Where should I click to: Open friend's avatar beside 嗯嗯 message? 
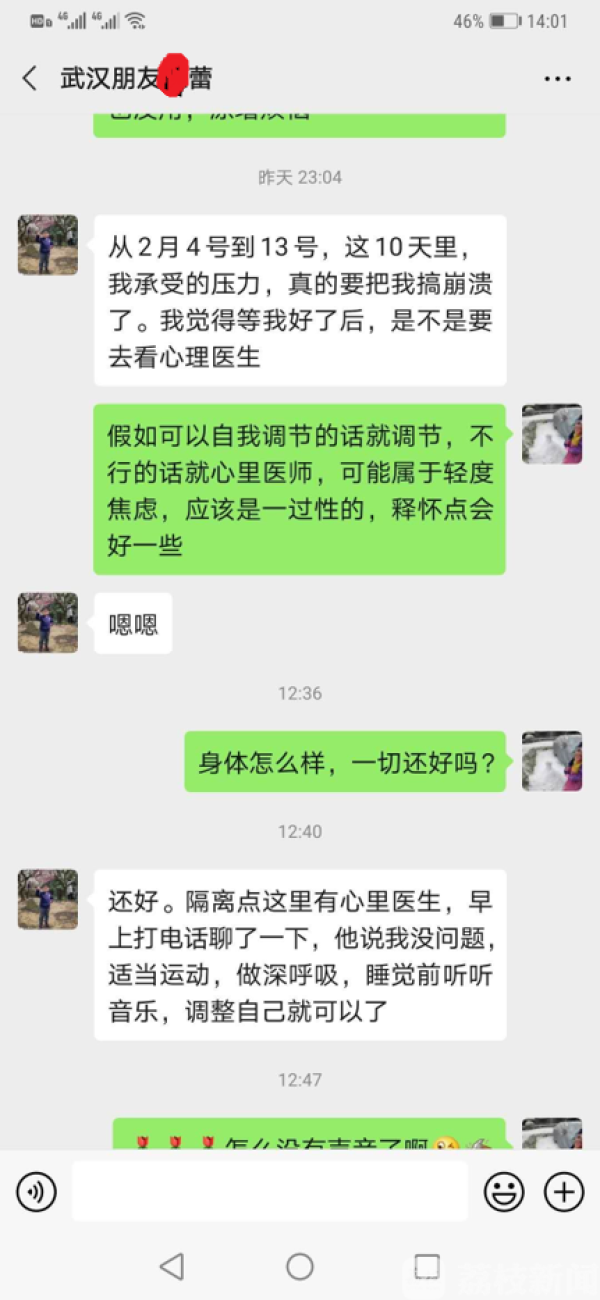point(47,623)
